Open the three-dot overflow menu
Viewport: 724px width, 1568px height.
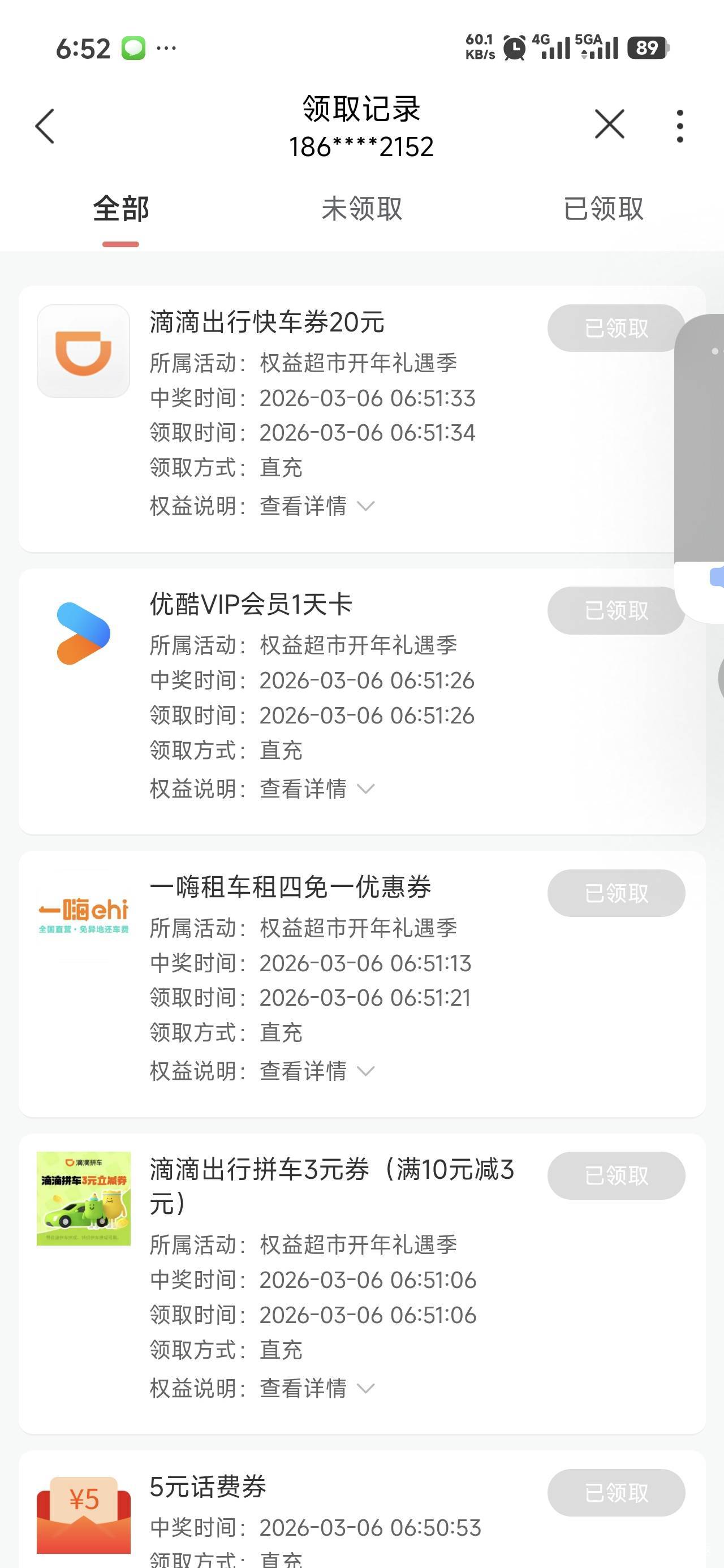(679, 126)
